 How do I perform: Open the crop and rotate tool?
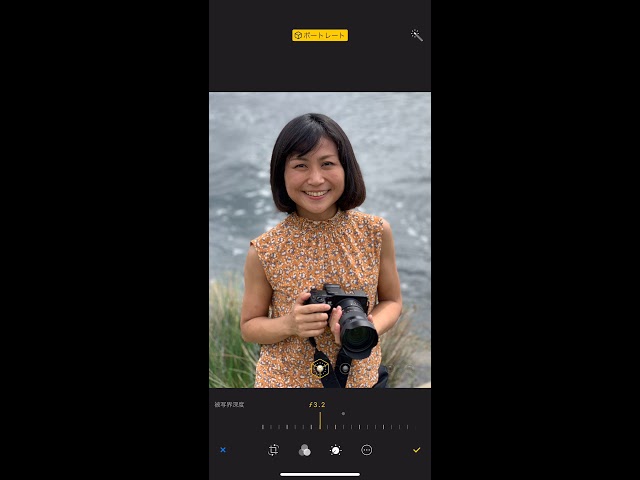pyautogui.click(x=273, y=450)
